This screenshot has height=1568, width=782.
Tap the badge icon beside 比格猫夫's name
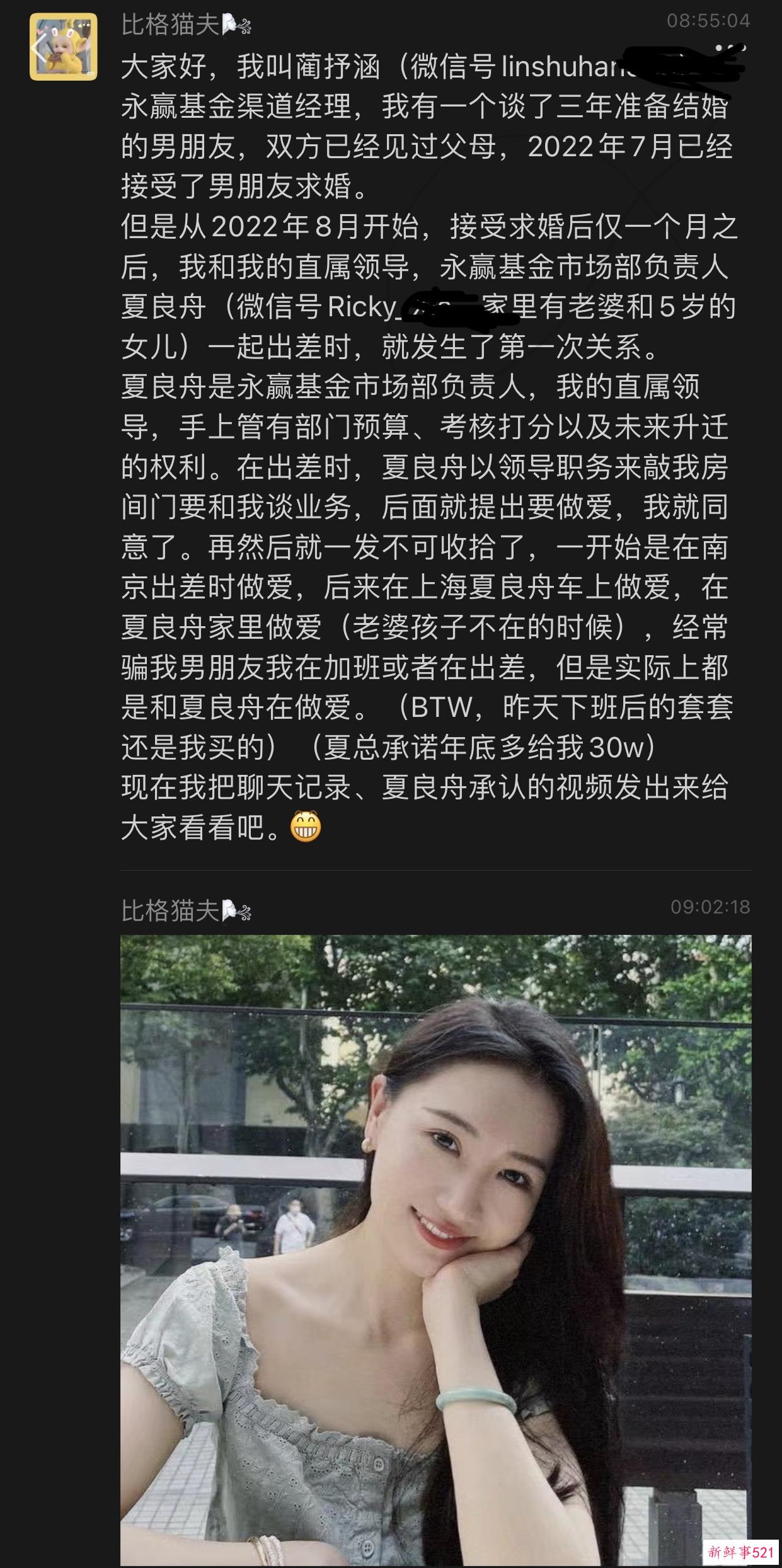point(232,24)
